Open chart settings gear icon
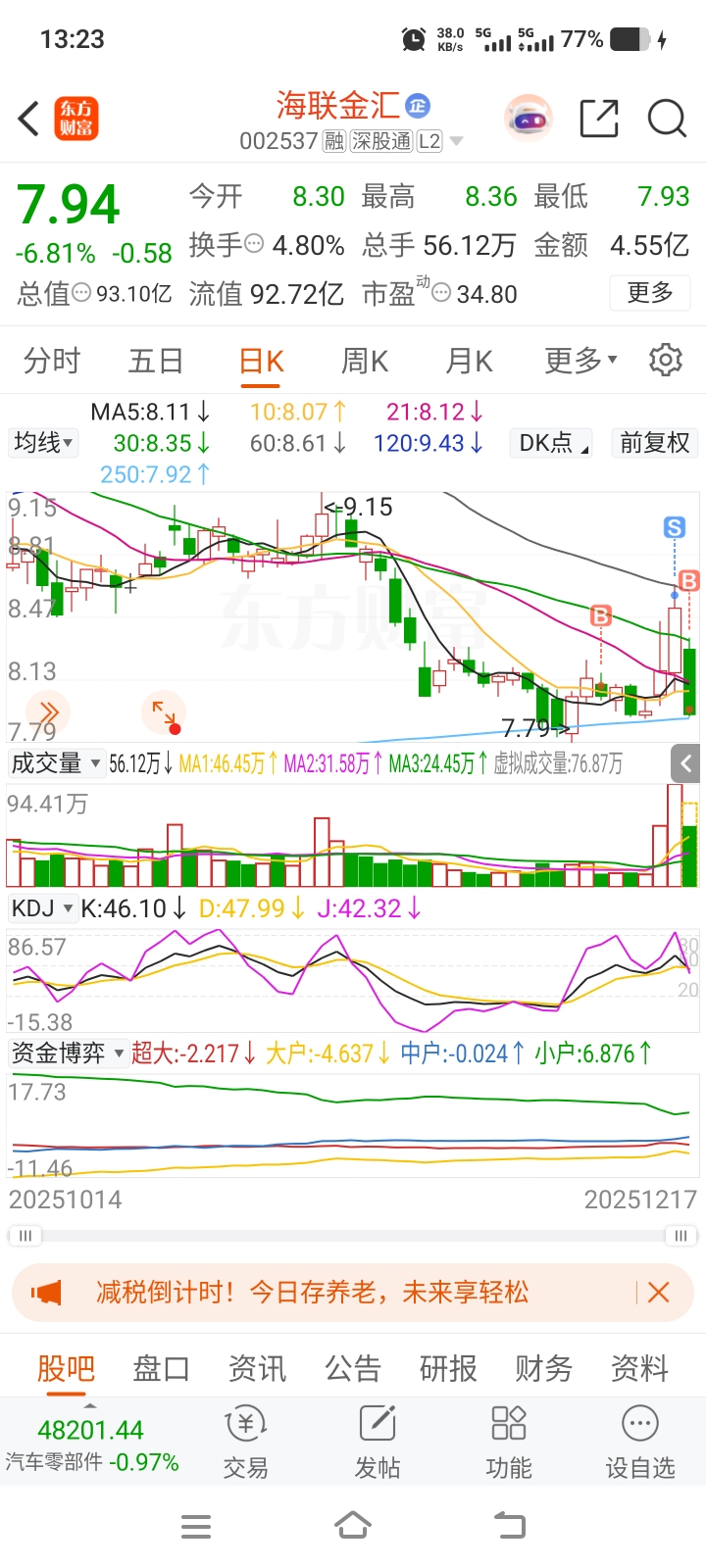The width and height of the screenshot is (706, 1568). [x=665, y=361]
